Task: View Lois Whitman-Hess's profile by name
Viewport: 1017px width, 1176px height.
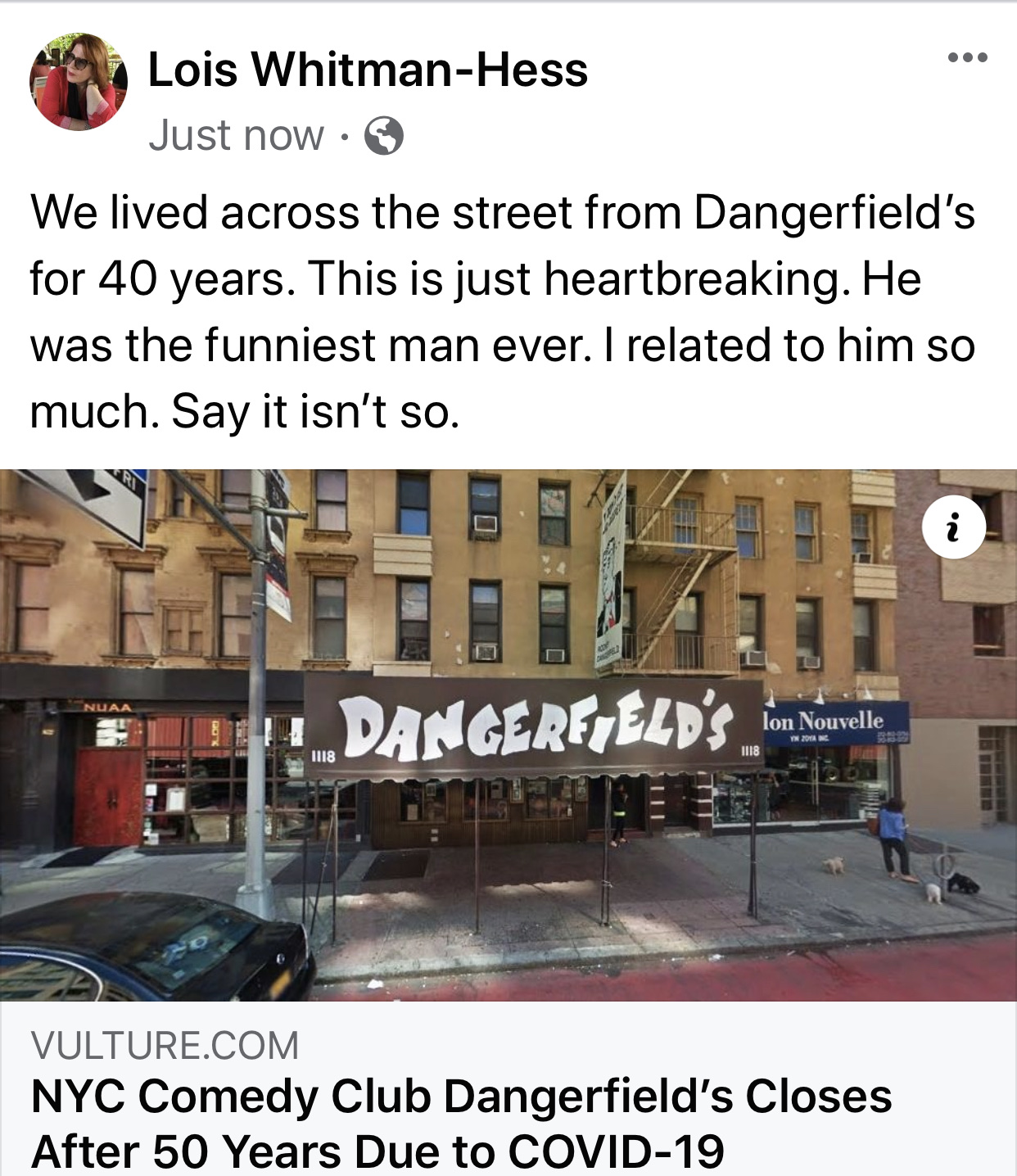Action: [x=368, y=70]
